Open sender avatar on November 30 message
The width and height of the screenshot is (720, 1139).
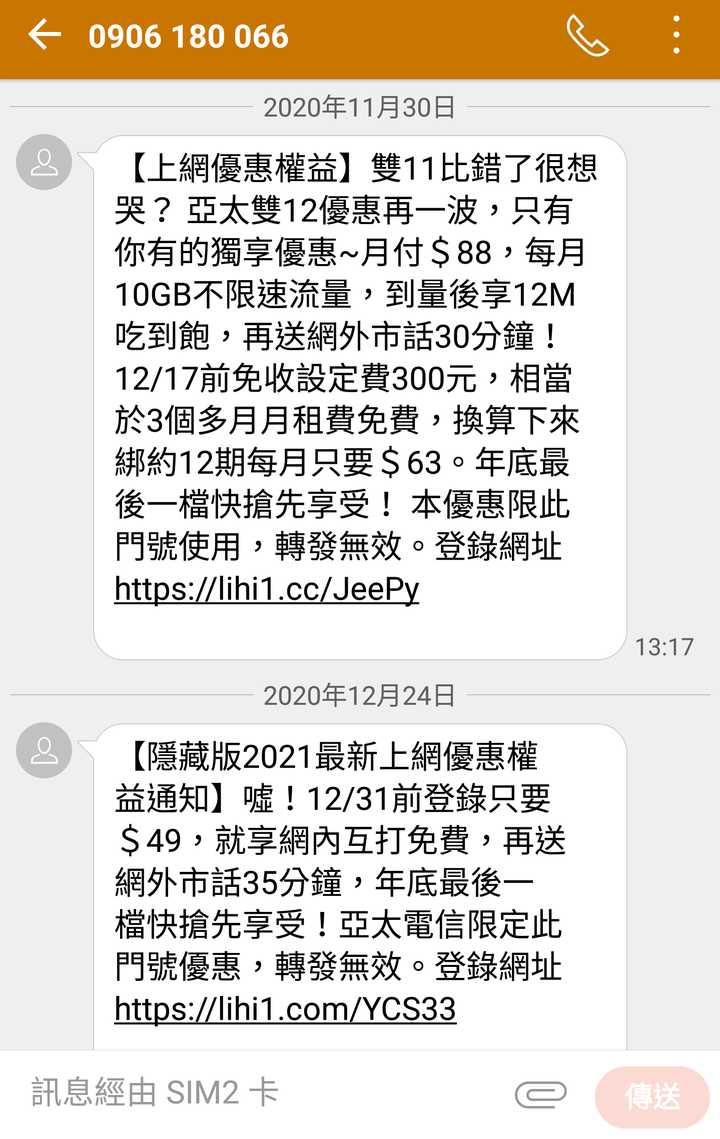pyautogui.click(x=44, y=163)
